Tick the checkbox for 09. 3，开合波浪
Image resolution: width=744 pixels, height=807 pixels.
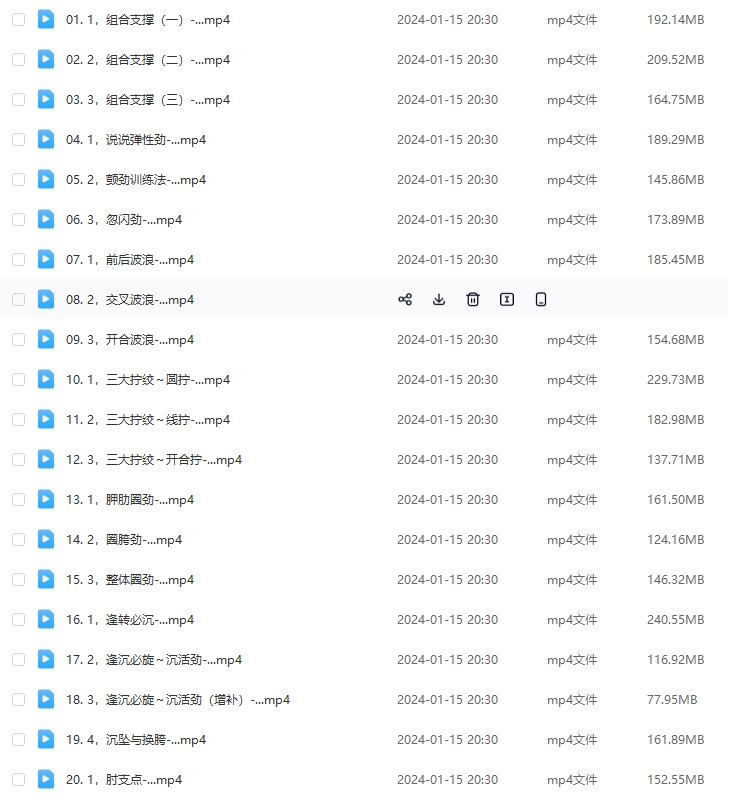[18, 339]
